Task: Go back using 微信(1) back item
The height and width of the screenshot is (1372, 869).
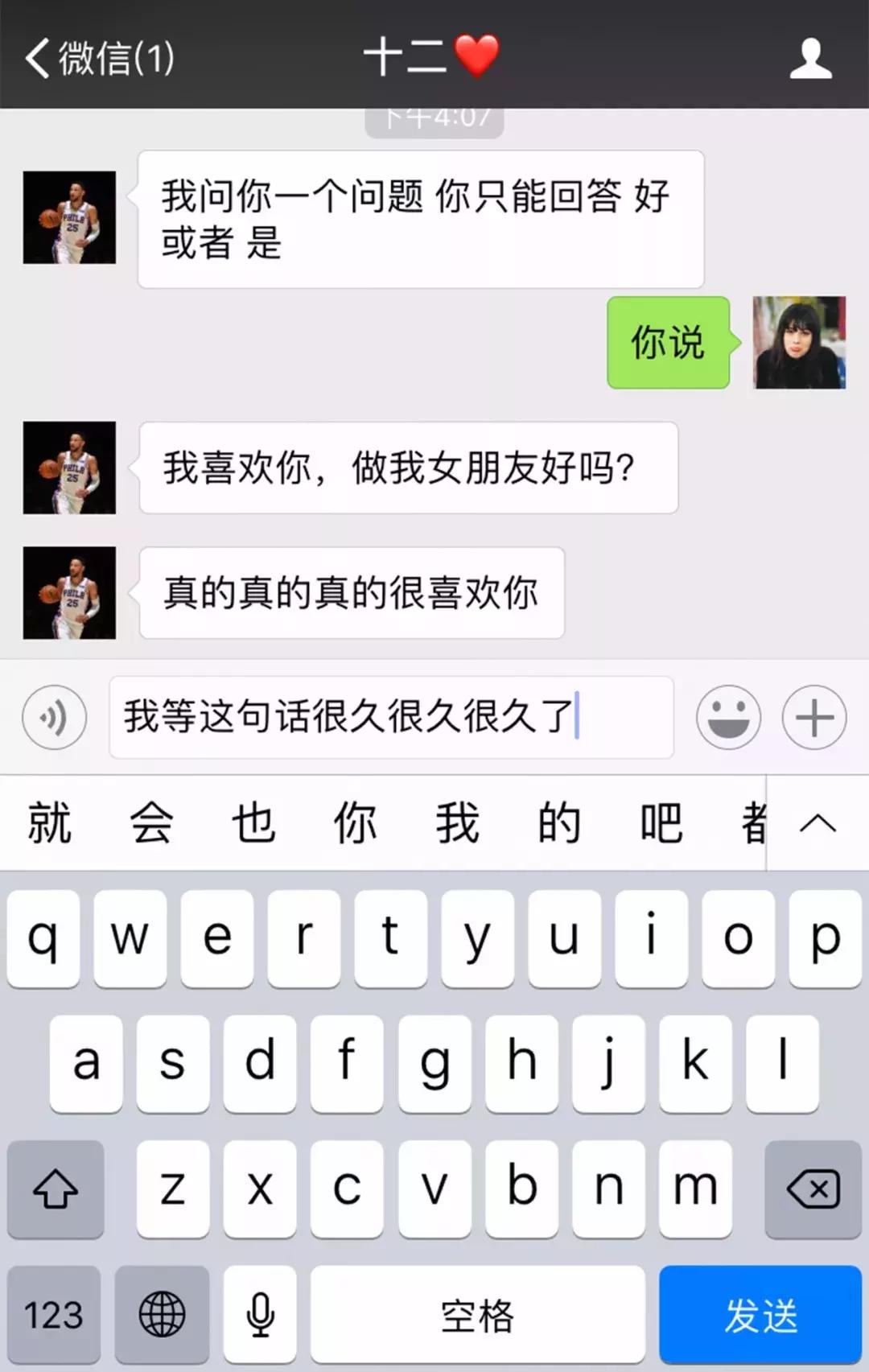Action: [x=97, y=56]
